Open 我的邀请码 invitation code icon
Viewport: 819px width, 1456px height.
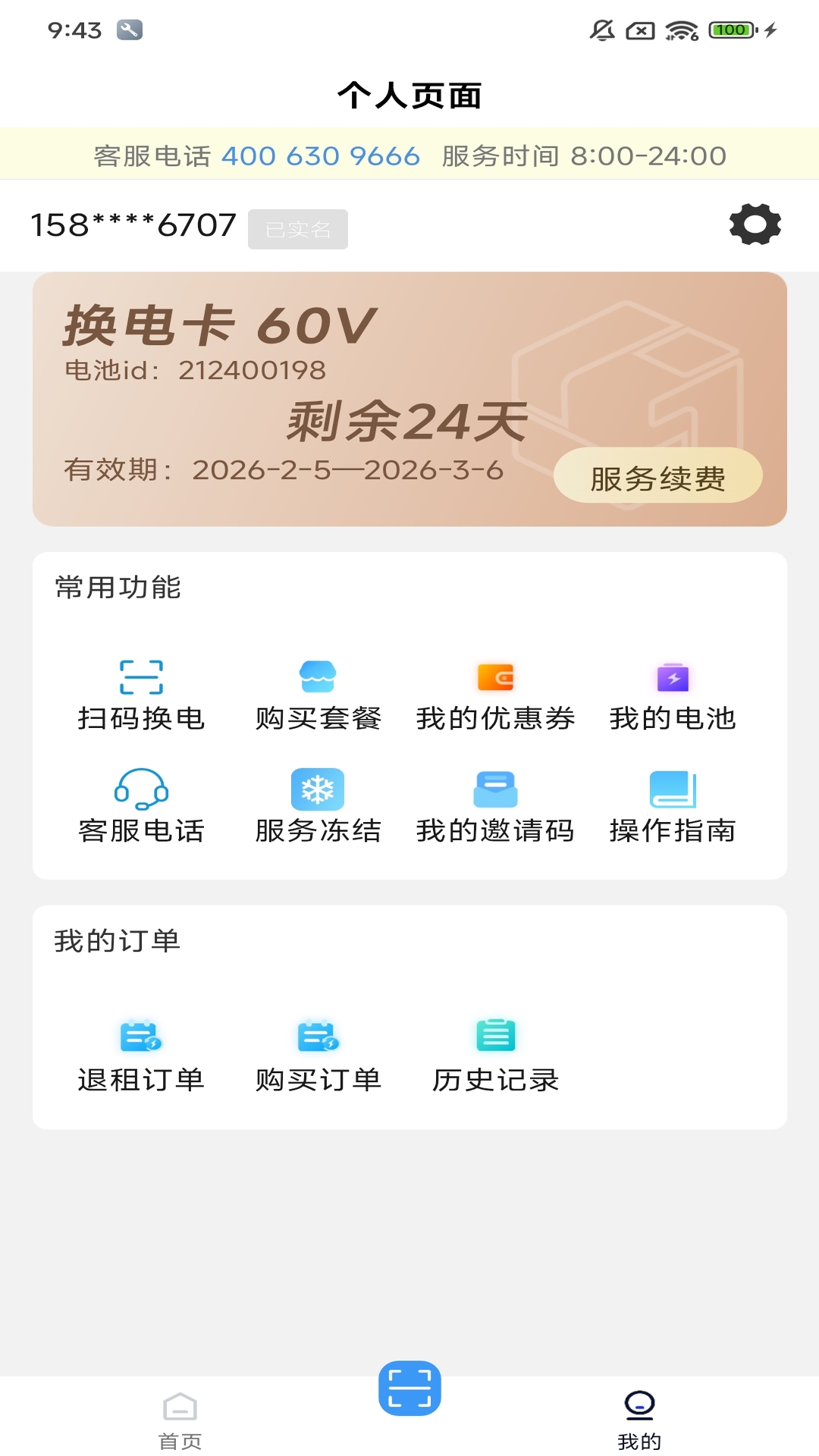(x=496, y=791)
